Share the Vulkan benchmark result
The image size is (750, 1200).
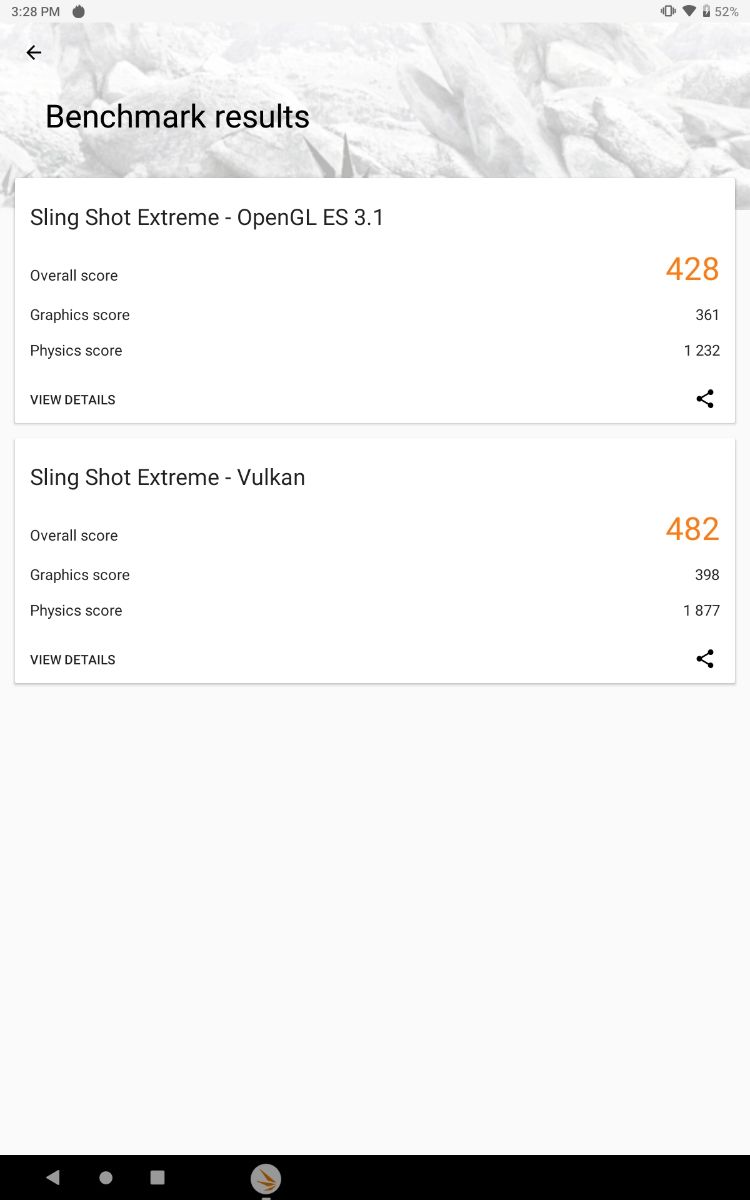705,659
